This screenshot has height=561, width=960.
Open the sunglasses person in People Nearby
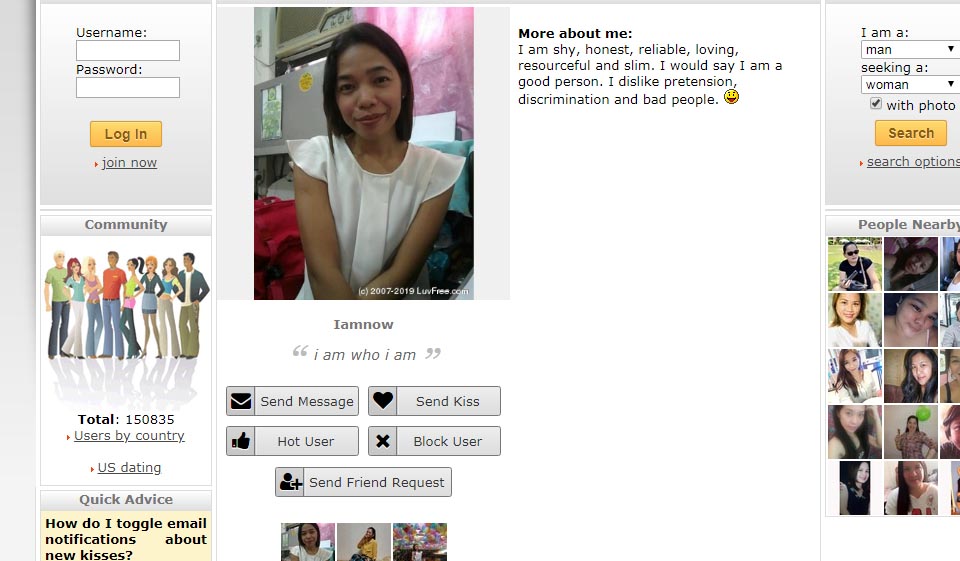[854, 264]
